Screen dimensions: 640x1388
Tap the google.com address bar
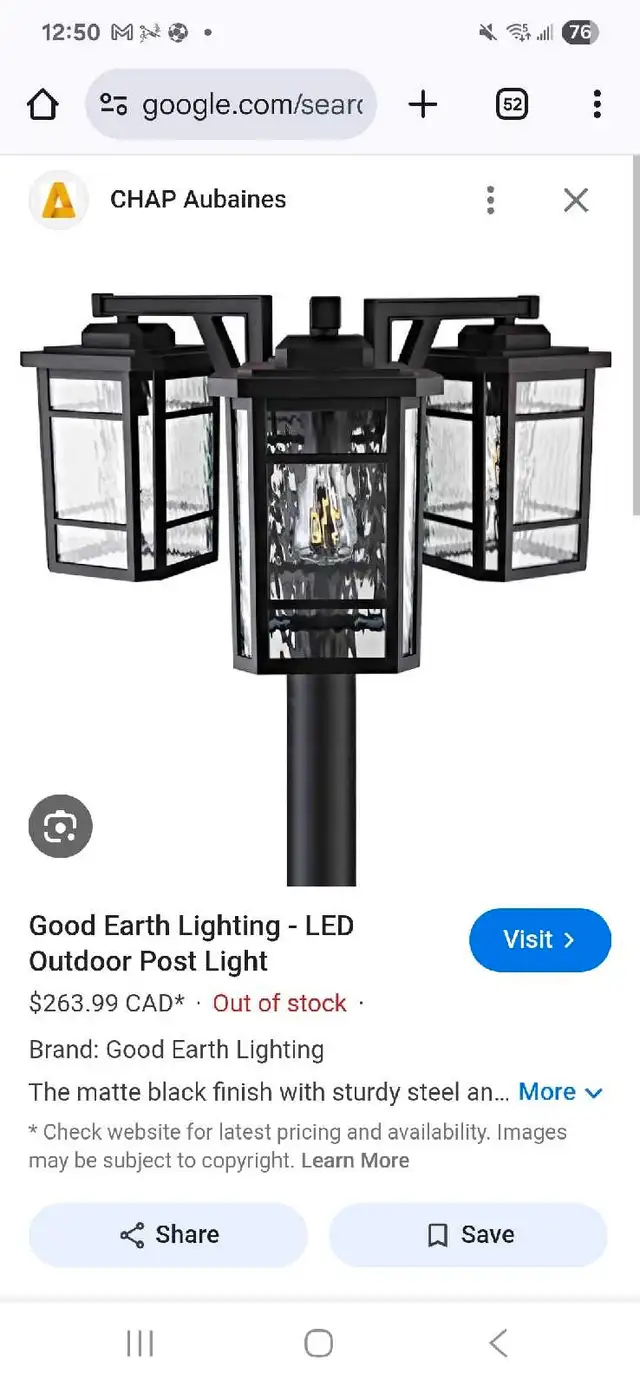(231, 104)
